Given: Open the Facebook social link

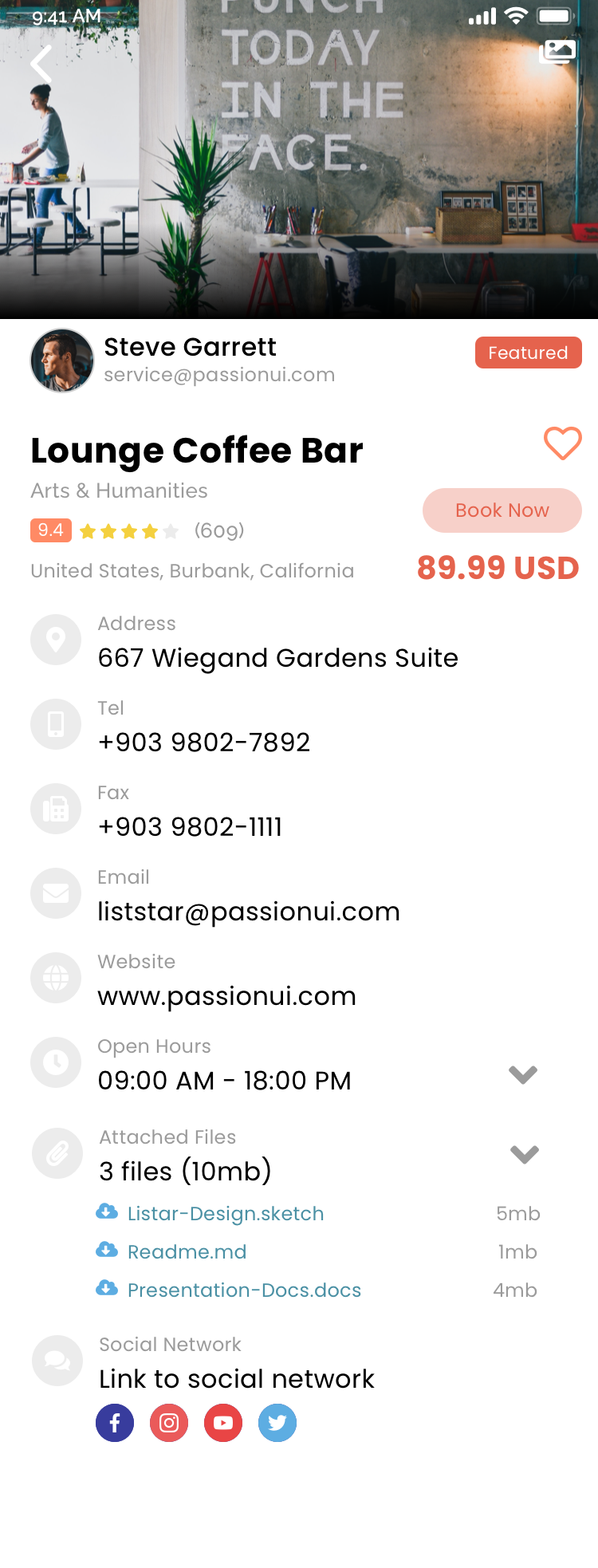Looking at the screenshot, I should (115, 1423).
